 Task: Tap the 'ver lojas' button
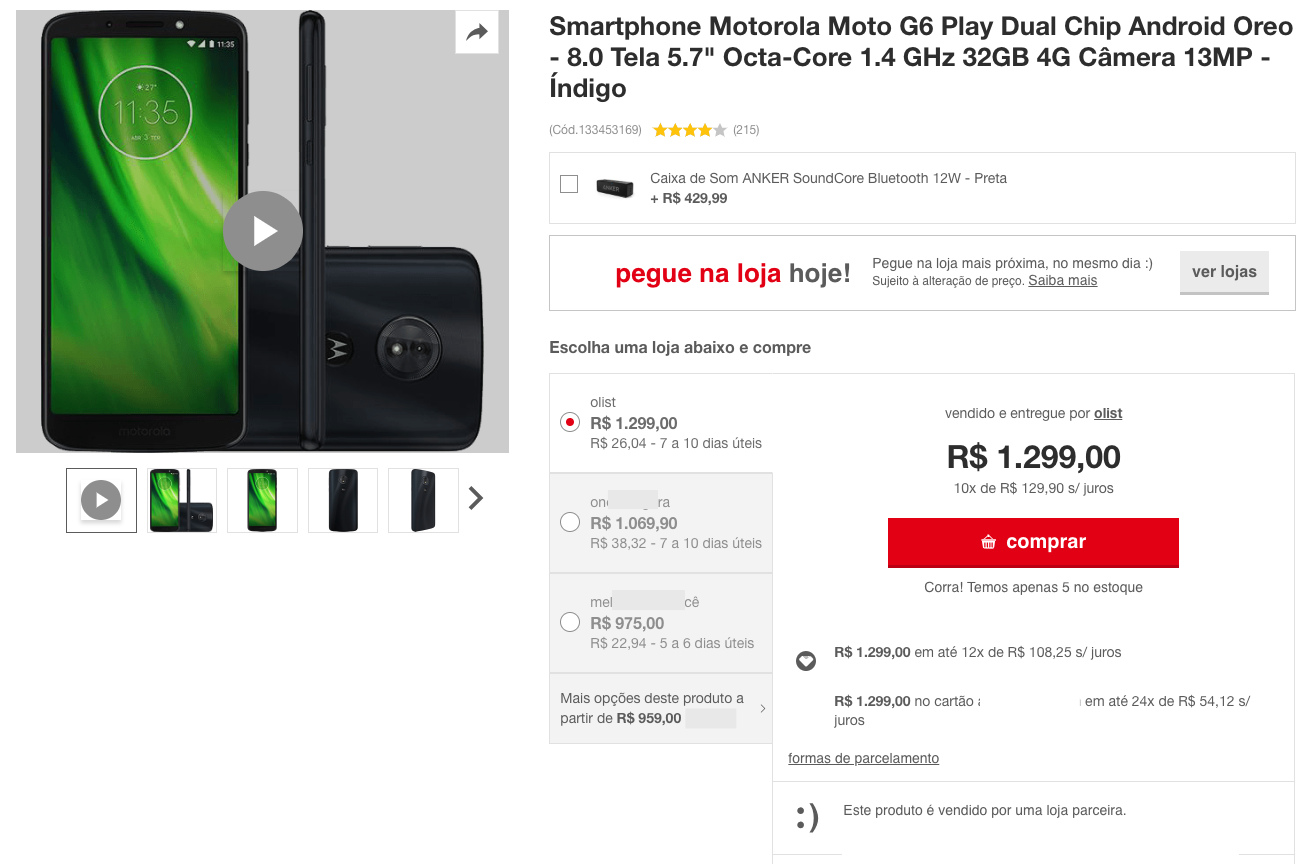1224,272
